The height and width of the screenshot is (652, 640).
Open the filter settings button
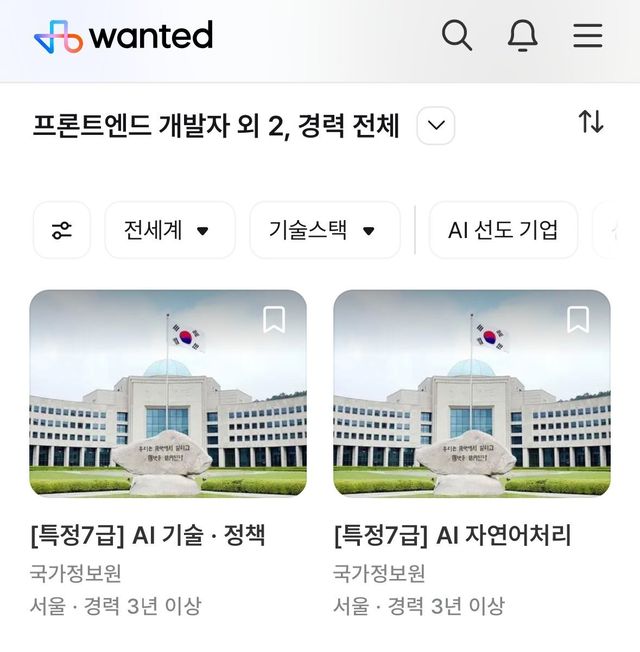tap(62, 230)
